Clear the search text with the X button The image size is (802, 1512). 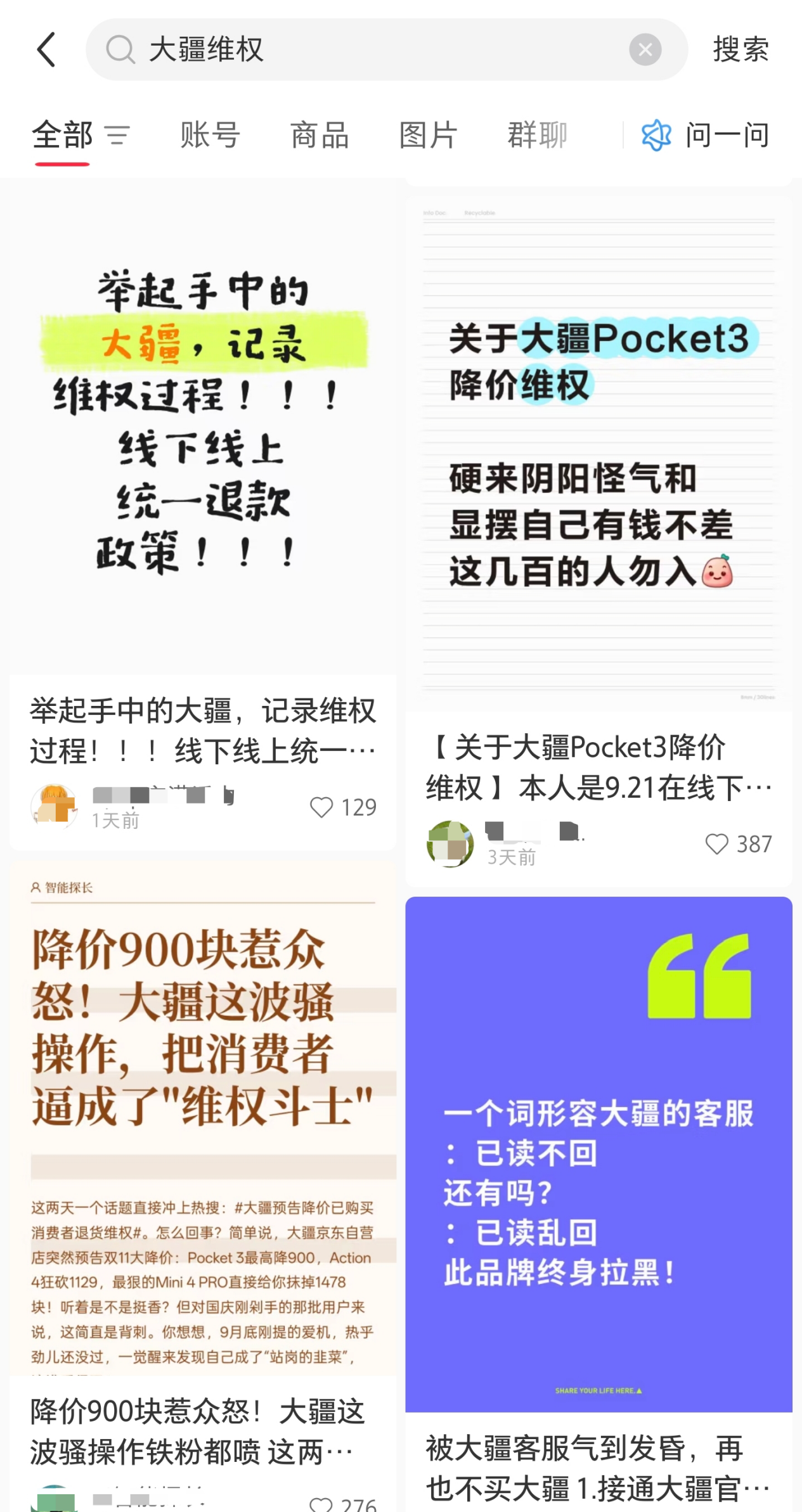(x=645, y=49)
